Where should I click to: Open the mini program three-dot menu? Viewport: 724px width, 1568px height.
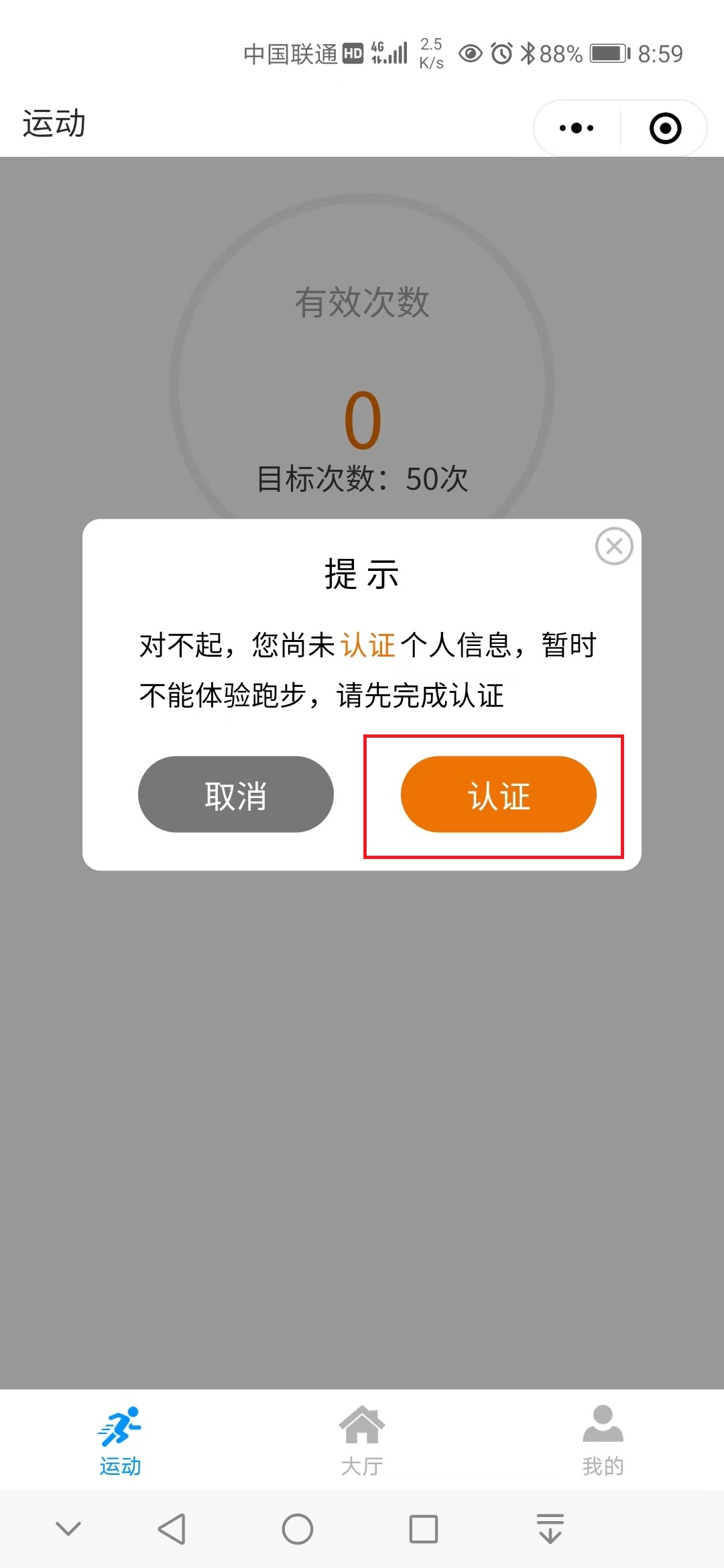pyautogui.click(x=577, y=128)
